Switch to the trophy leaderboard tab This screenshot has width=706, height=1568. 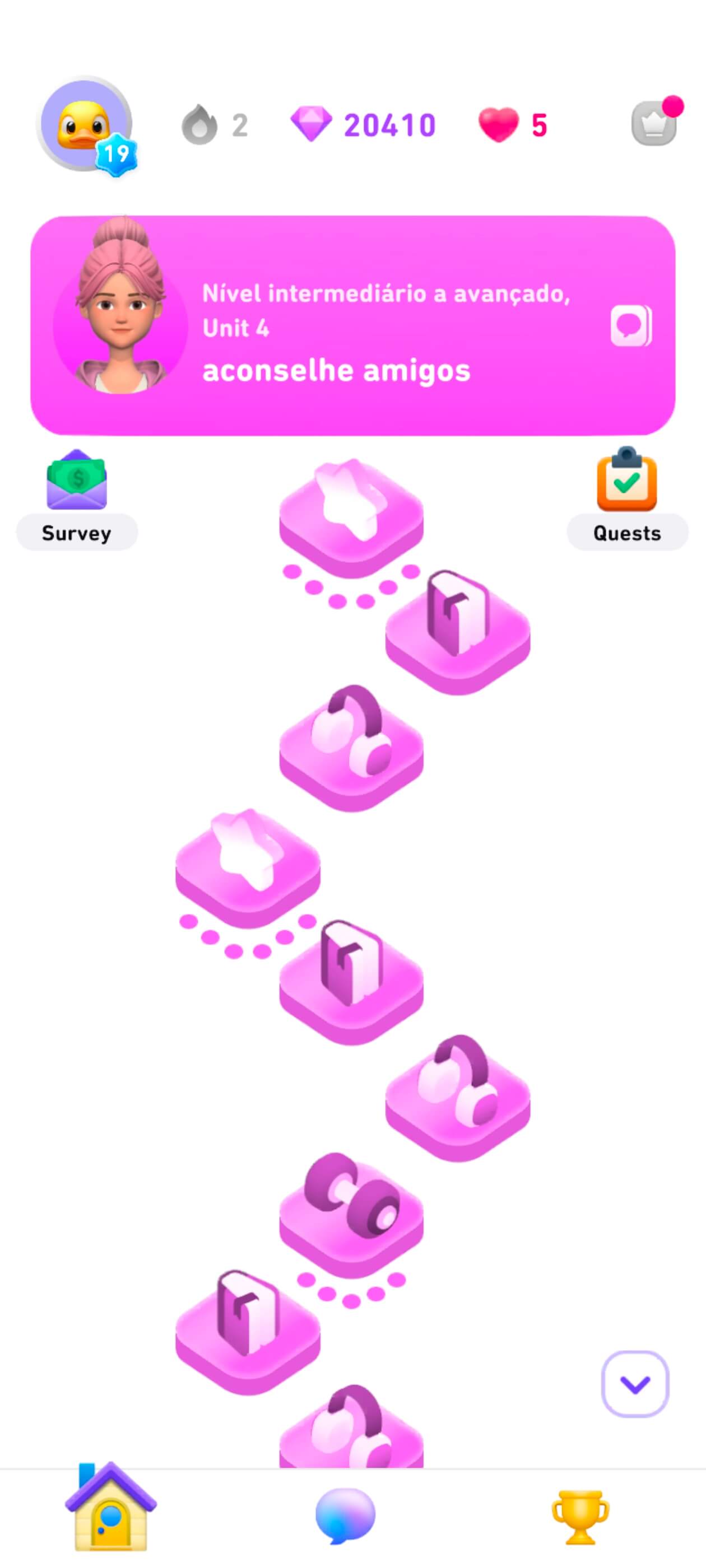tap(580, 1516)
